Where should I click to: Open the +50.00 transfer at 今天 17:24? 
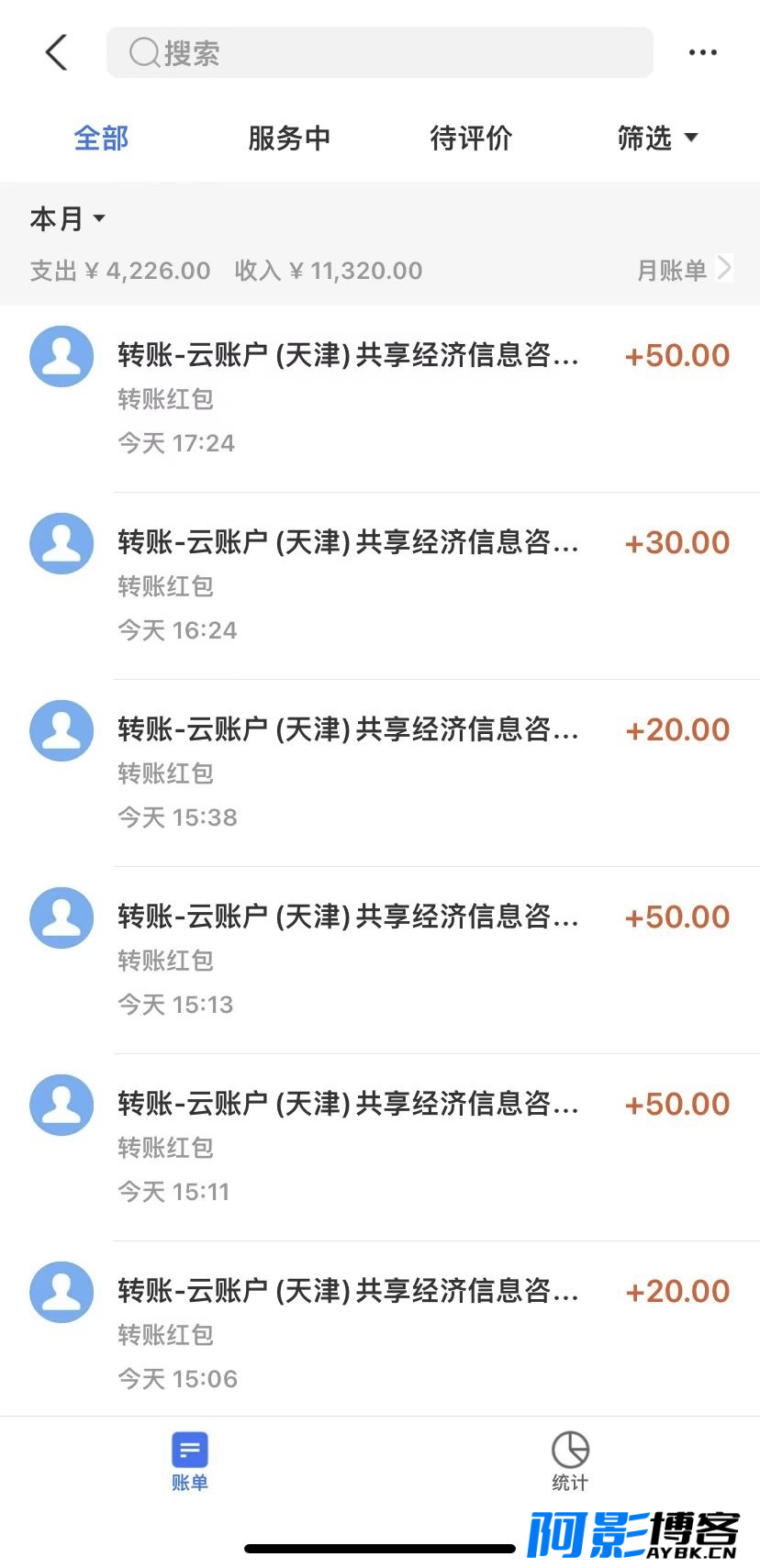point(380,399)
